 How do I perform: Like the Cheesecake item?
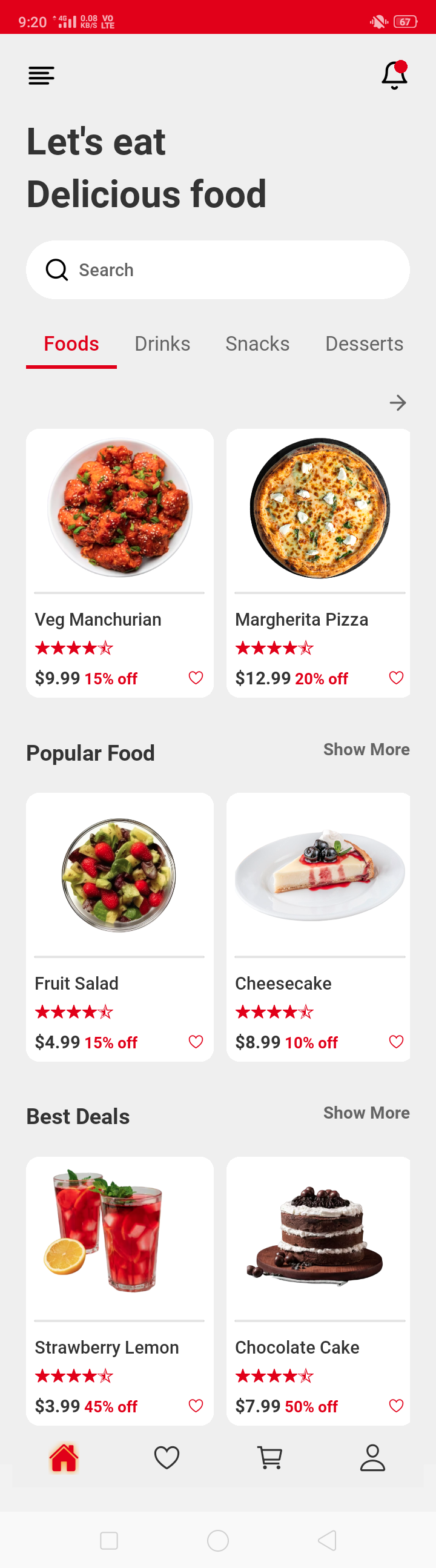tap(396, 1042)
